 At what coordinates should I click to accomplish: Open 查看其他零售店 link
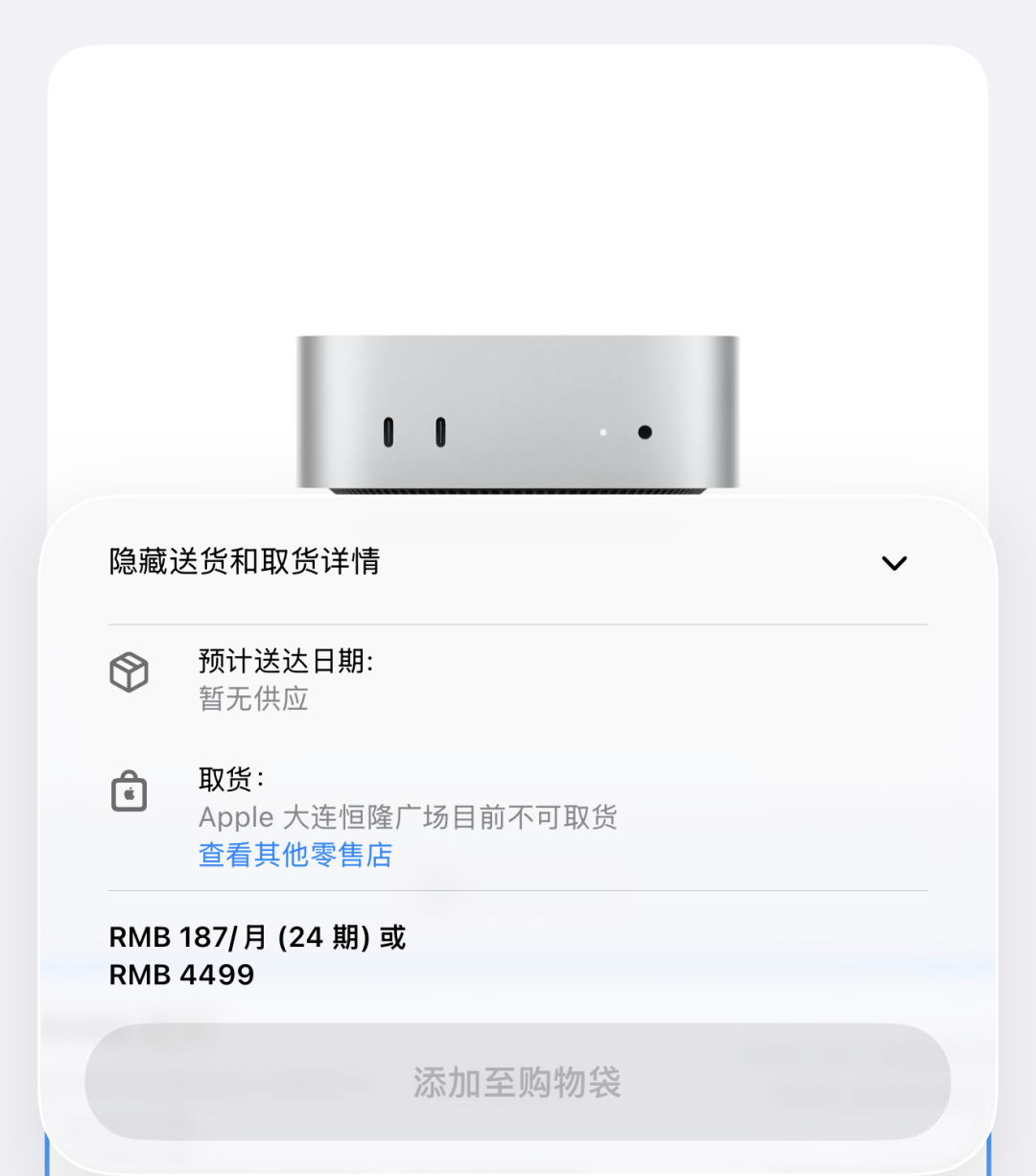[x=294, y=855]
